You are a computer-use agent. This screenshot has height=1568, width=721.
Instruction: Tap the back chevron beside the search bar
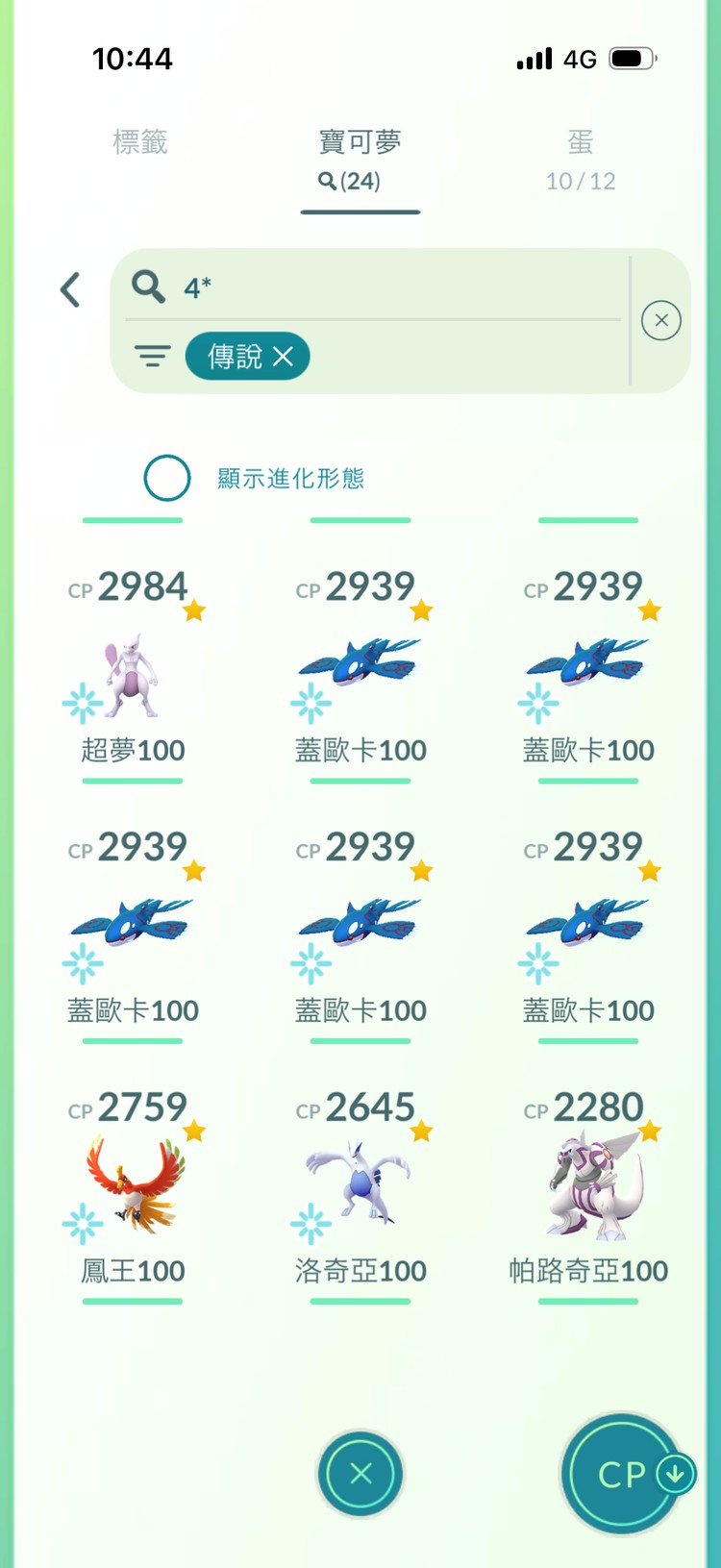pyautogui.click(x=68, y=288)
